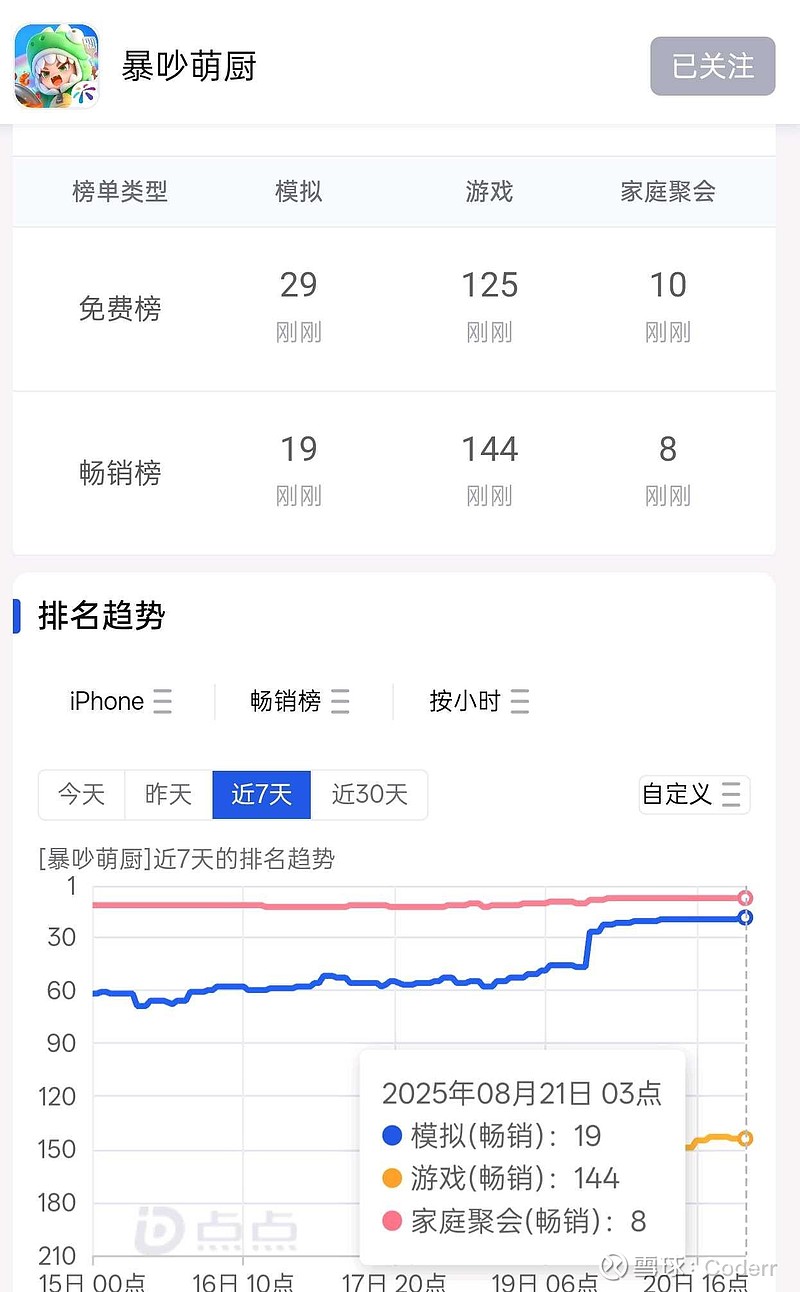
Task: Open the iPhone device dropdown
Action: tap(120, 701)
